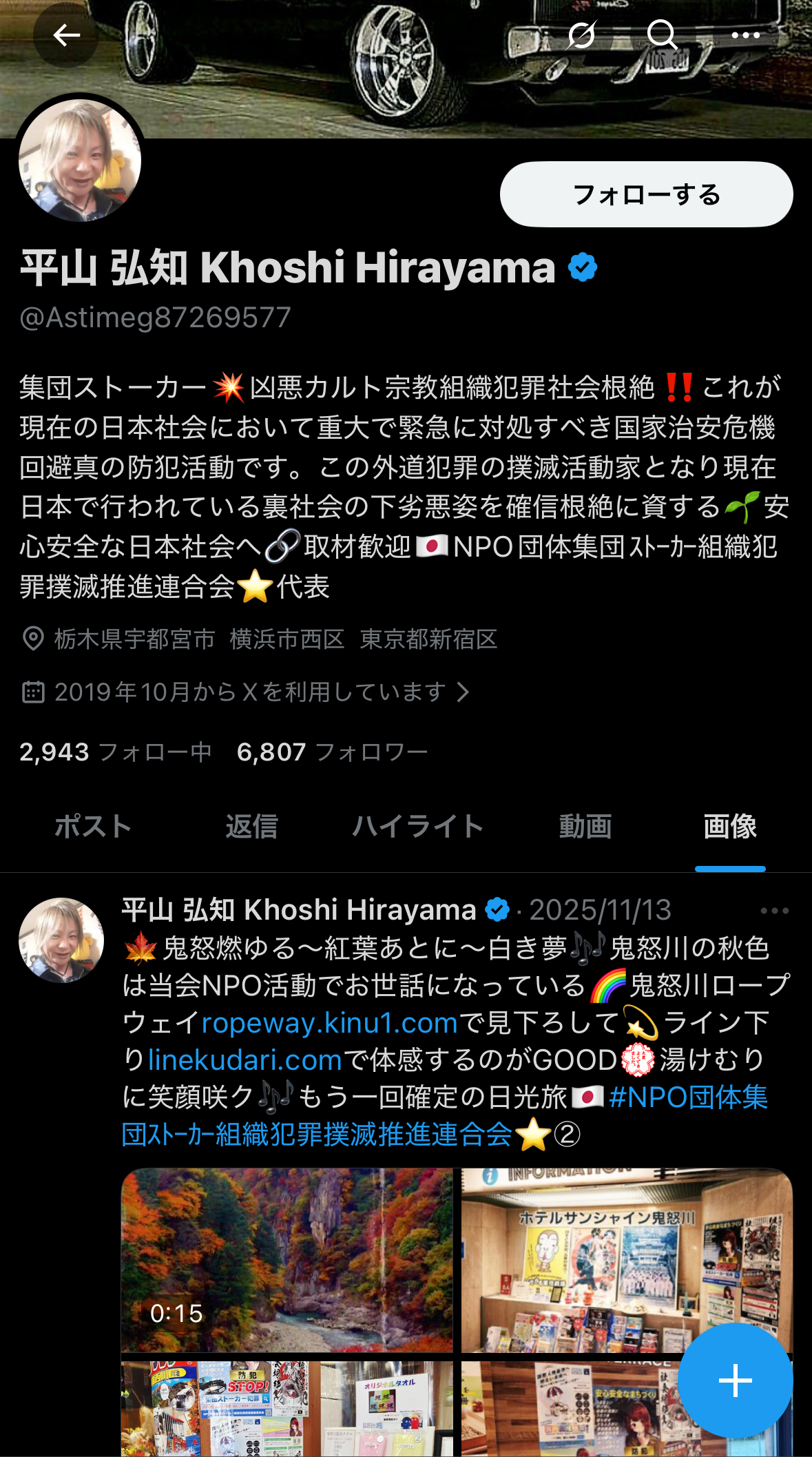Open the 2019年10月 join date details
Image resolution: width=812 pixels, height=1457 pixels.
click(248, 692)
